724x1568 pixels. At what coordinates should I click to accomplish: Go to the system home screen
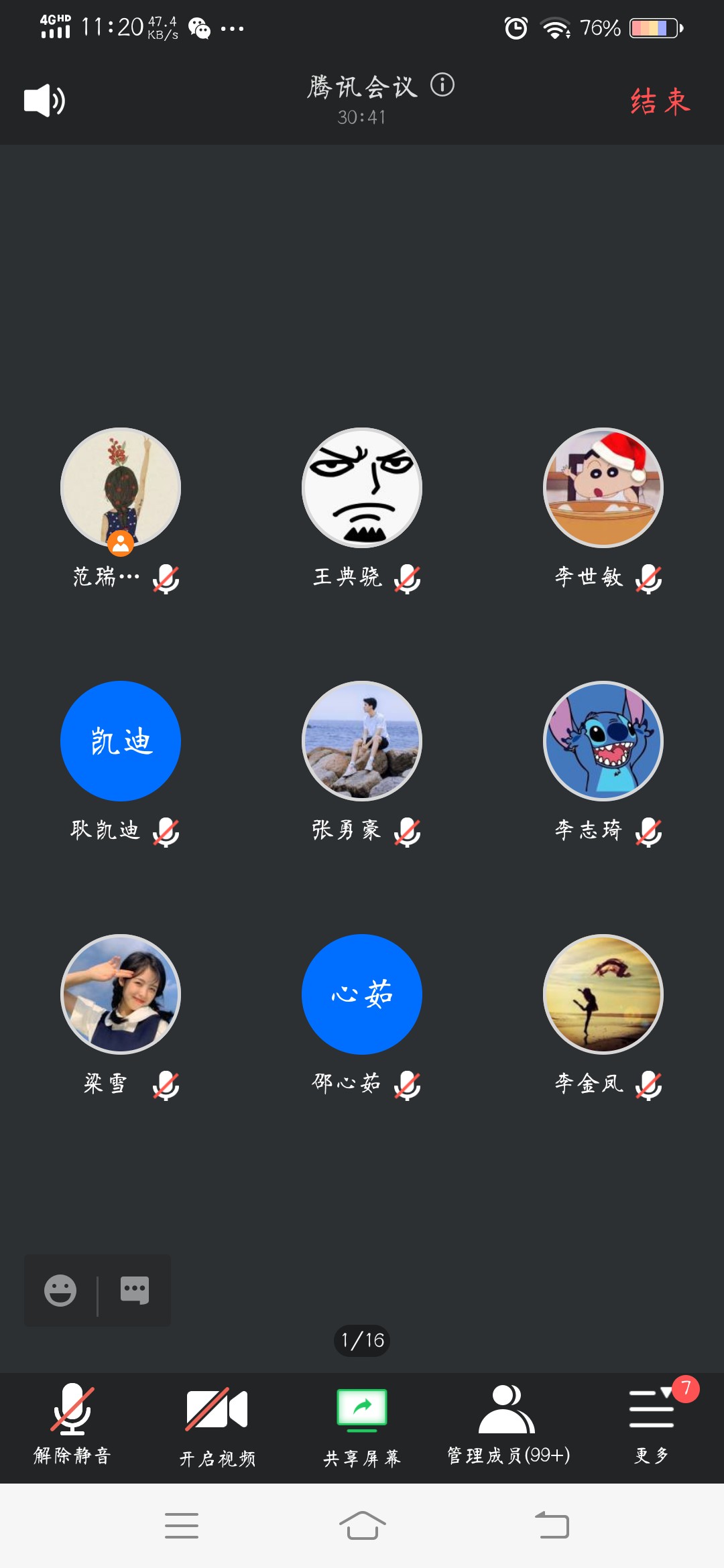coord(362,1526)
